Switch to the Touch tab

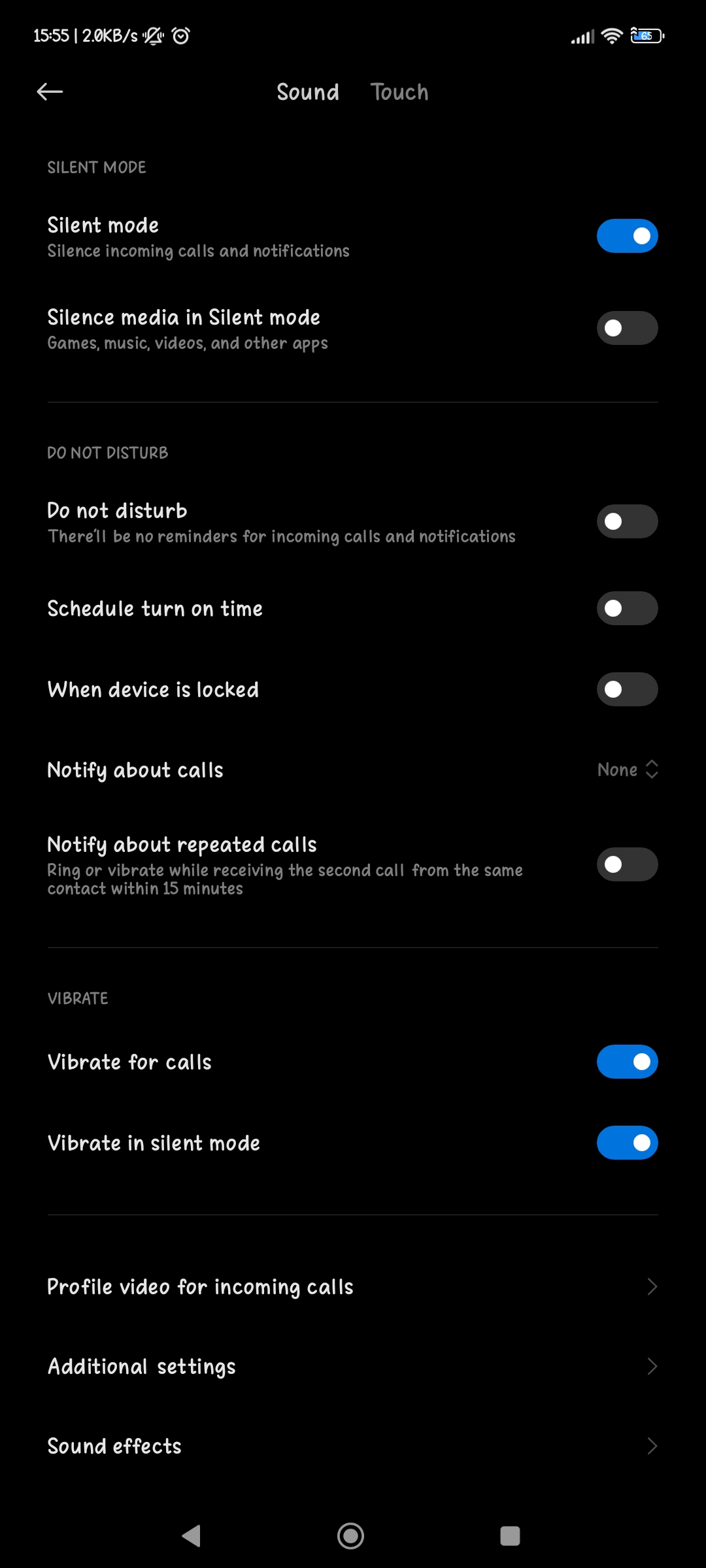[x=399, y=92]
